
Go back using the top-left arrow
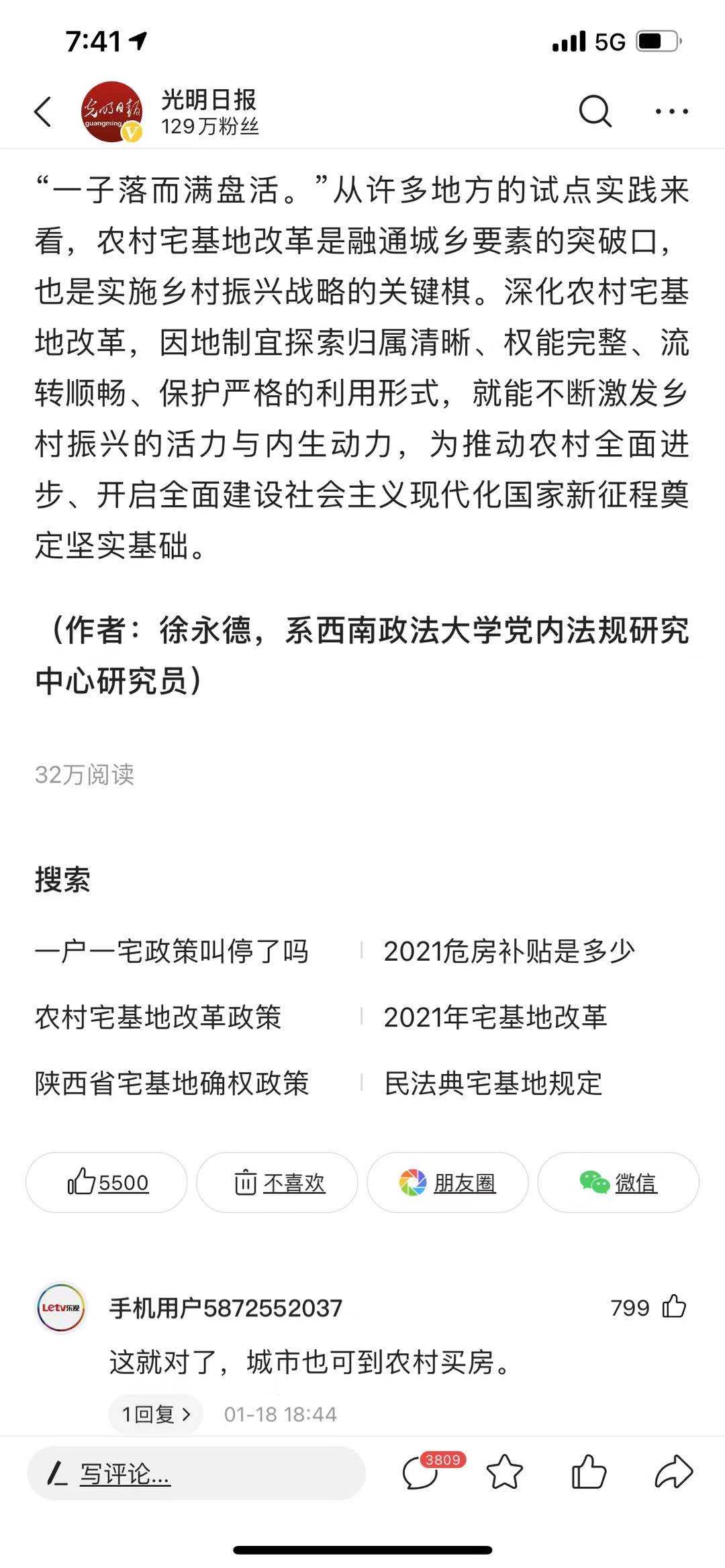[43, 111]
